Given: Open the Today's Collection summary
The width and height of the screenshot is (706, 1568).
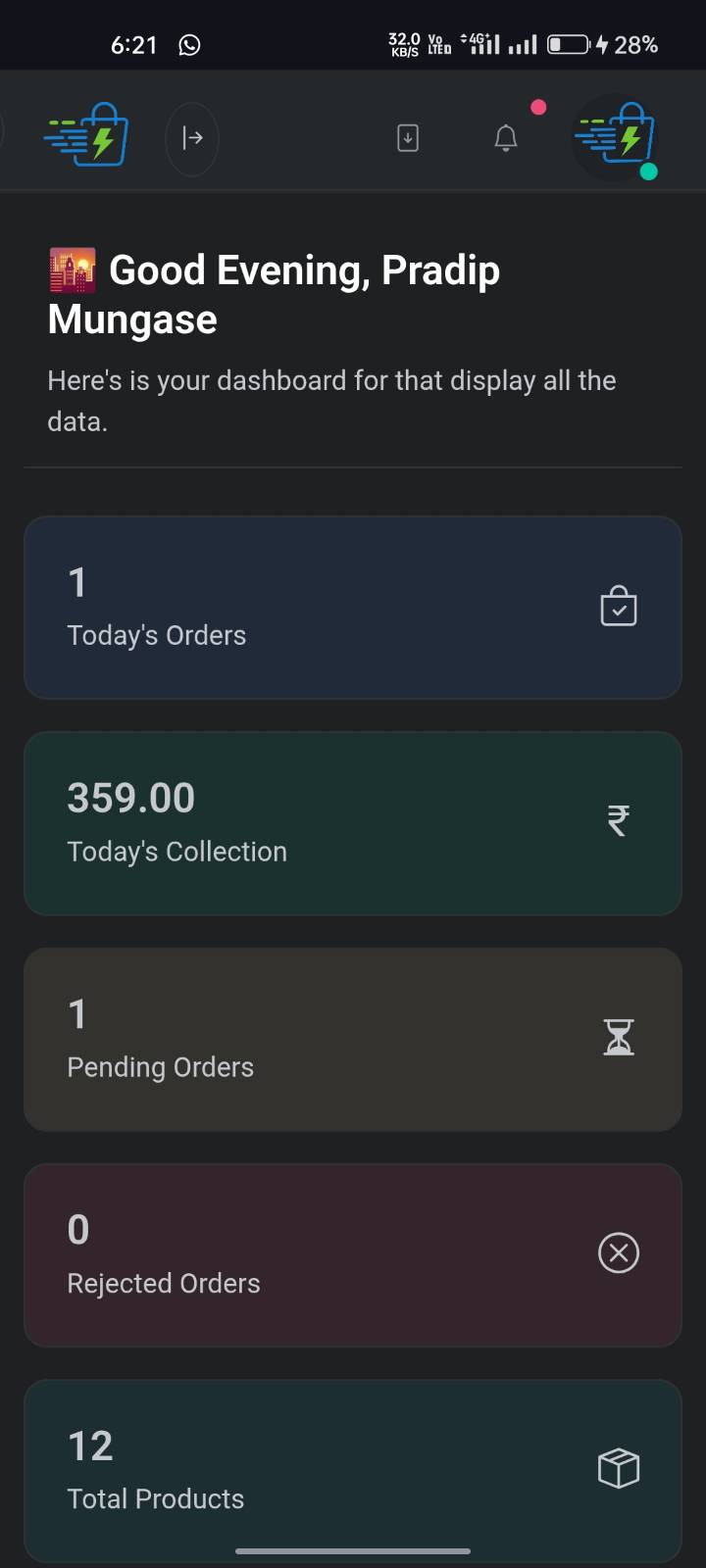Looking at the screenshot, I should 353,822.
